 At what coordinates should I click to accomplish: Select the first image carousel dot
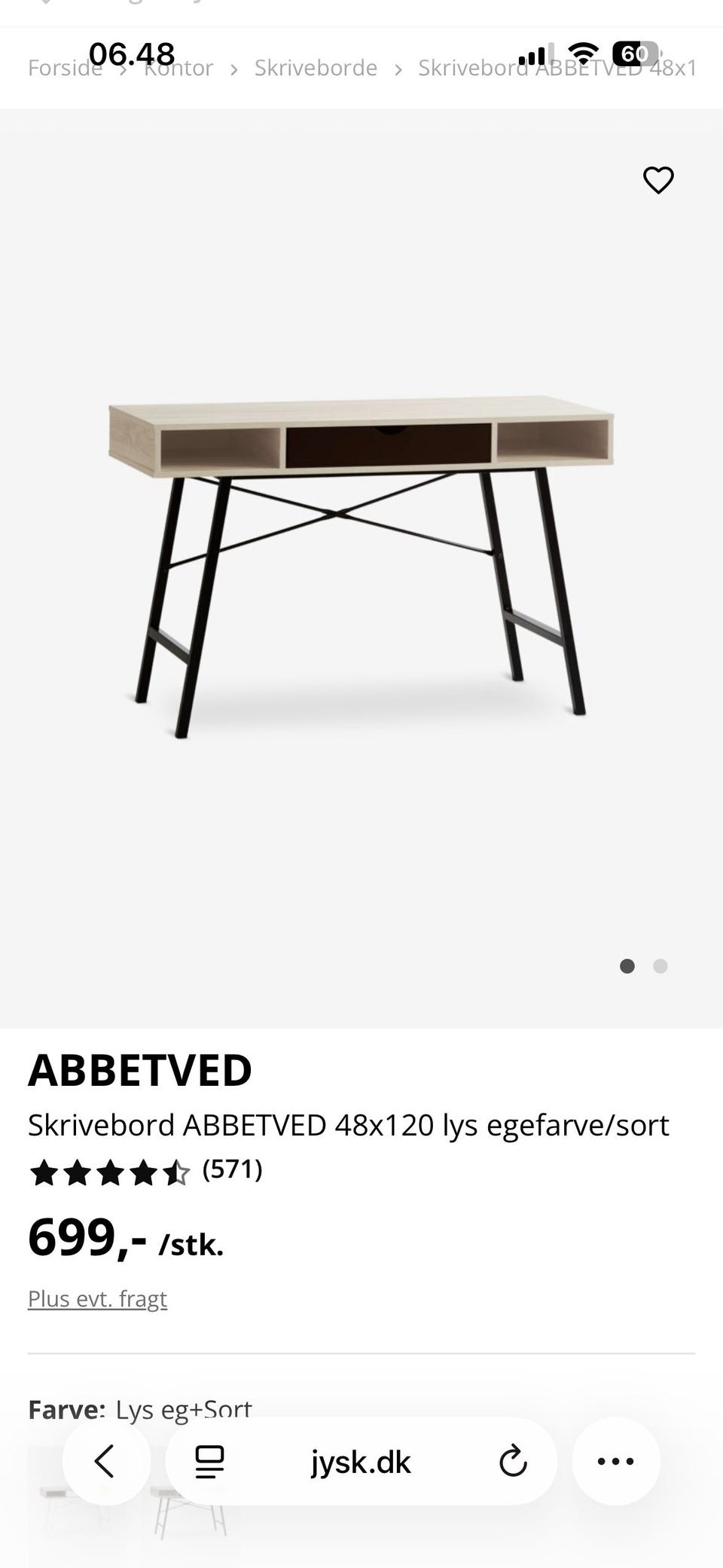626,966
